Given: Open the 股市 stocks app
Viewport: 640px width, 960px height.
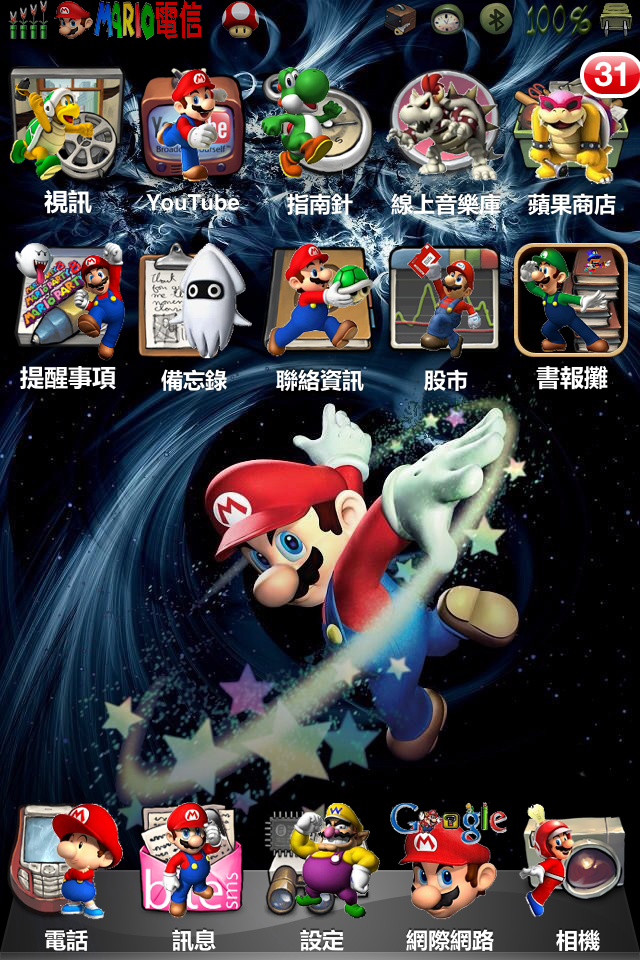Looking at the screenshot, I should pos(445,302).
